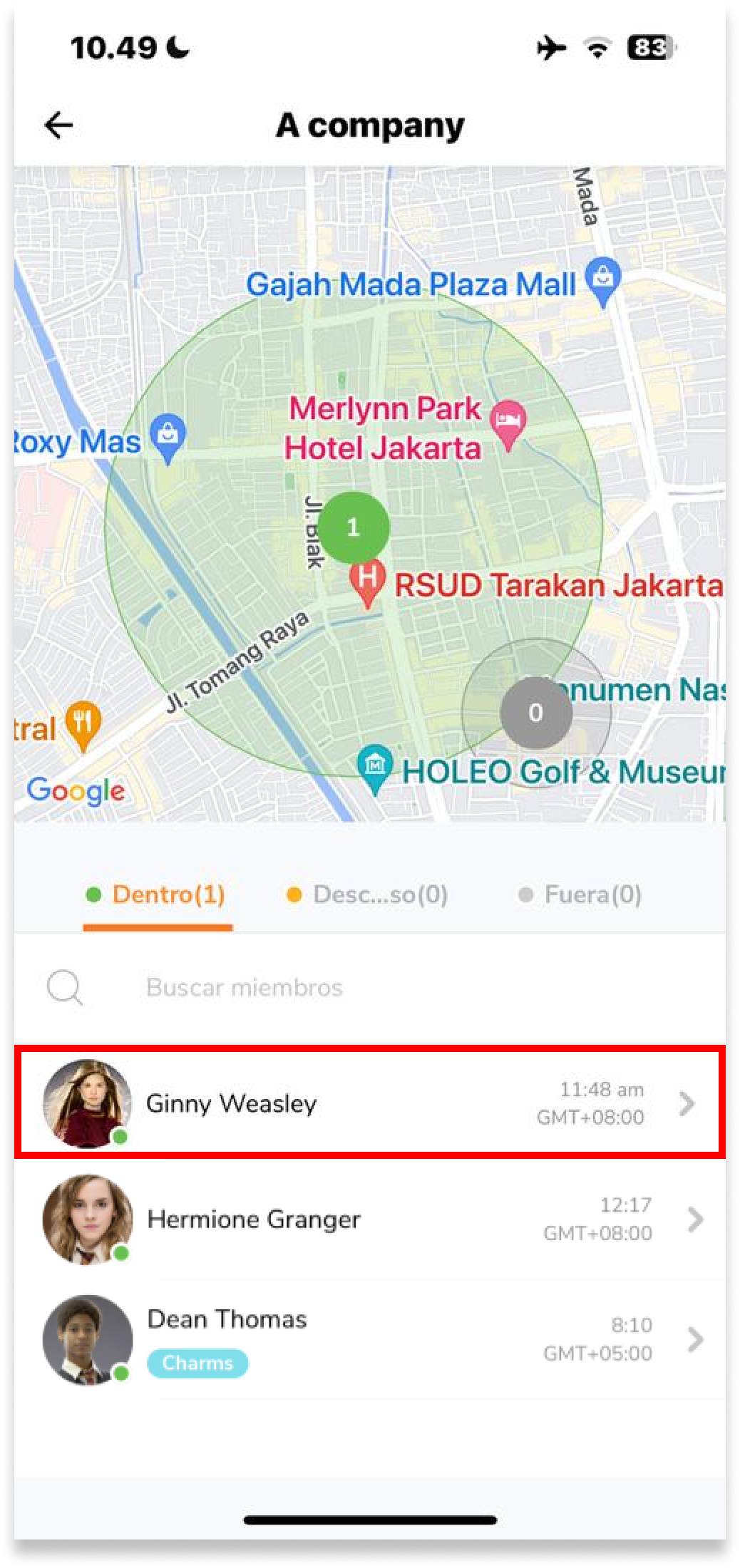
Task: Open Ginny Weasley's member details
Action: tap(369, 1103)
